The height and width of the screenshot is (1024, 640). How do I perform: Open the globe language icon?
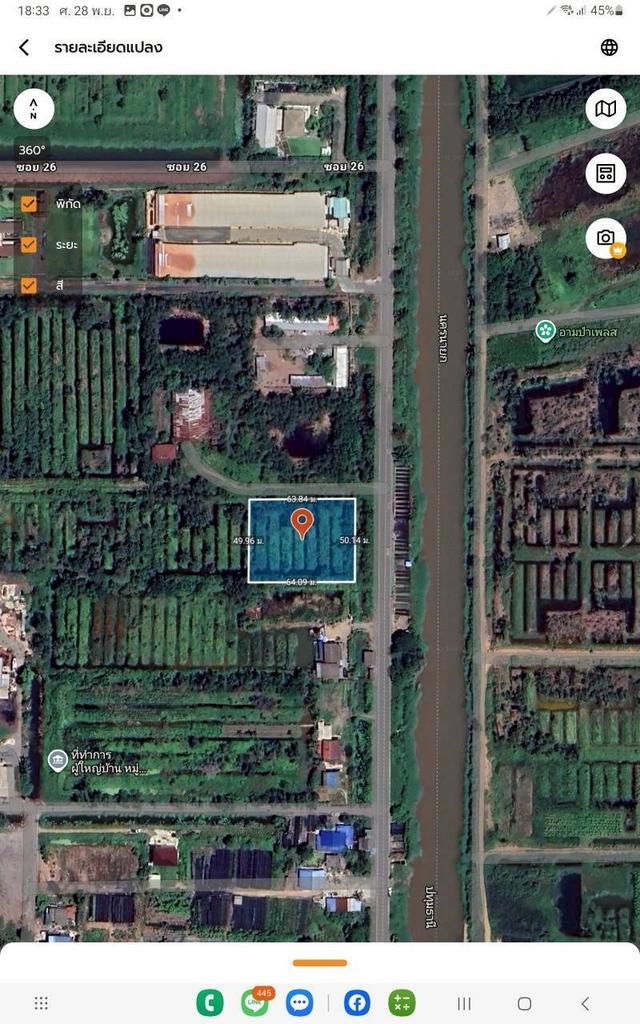609,48
